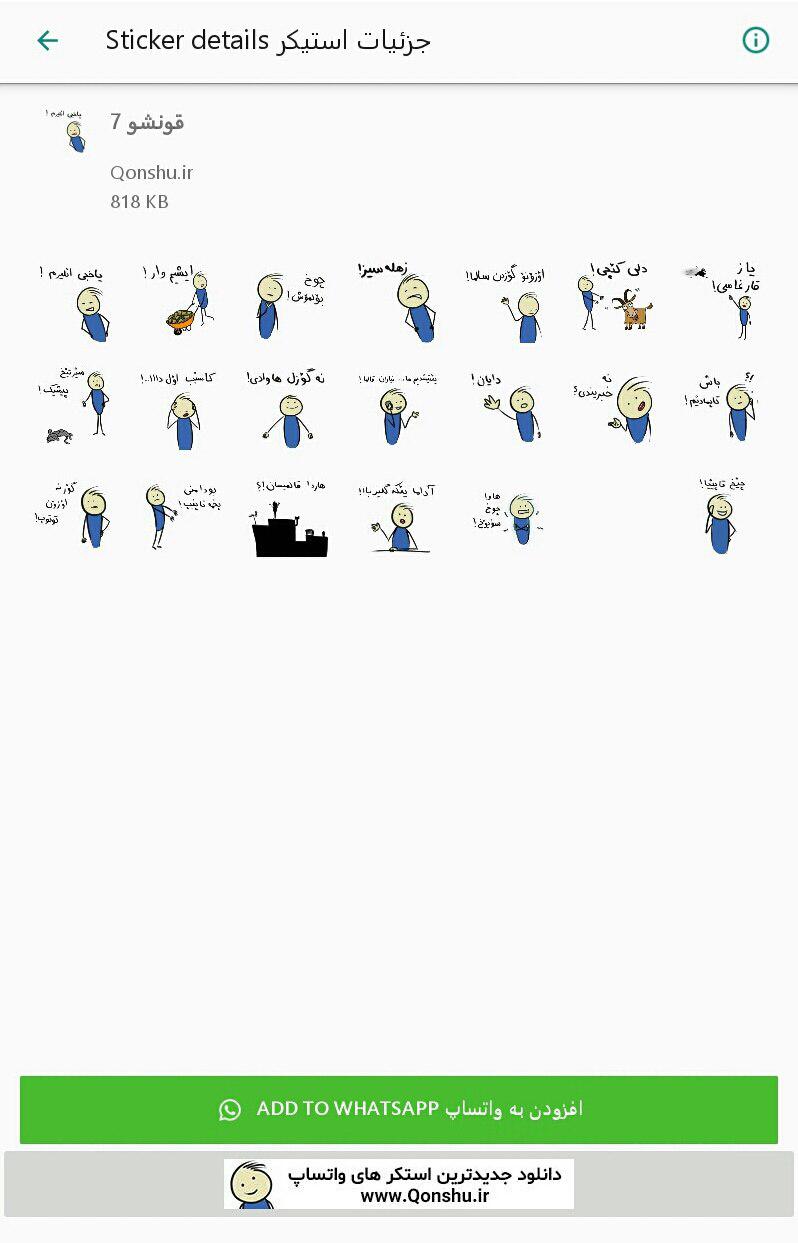
Task: Preview the black ship silhouette sticker
Action: tap(290, 519)
